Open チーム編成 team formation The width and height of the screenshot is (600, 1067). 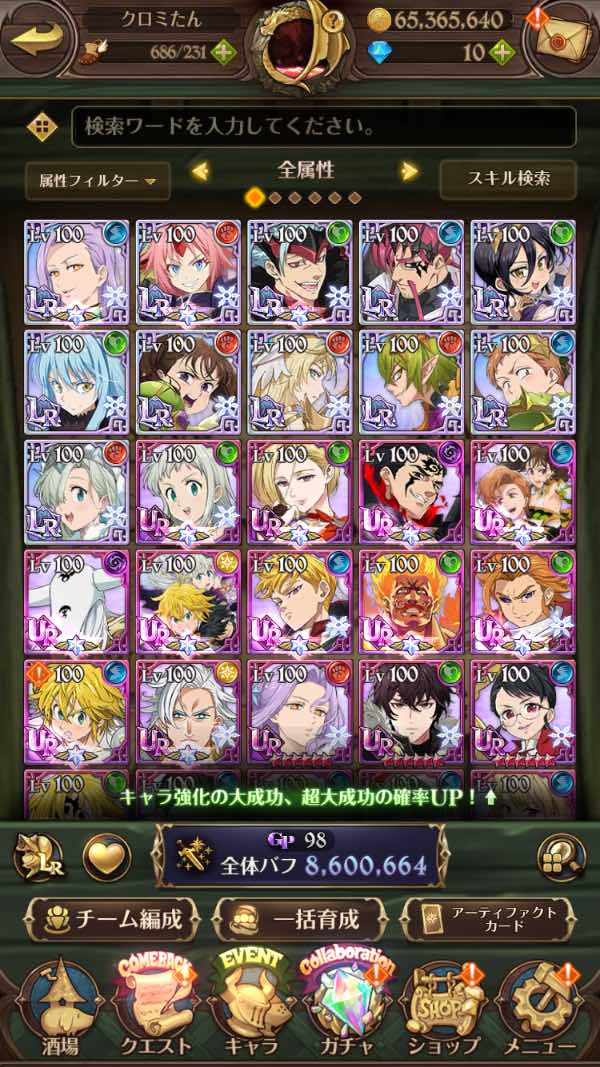click(112, 919)
